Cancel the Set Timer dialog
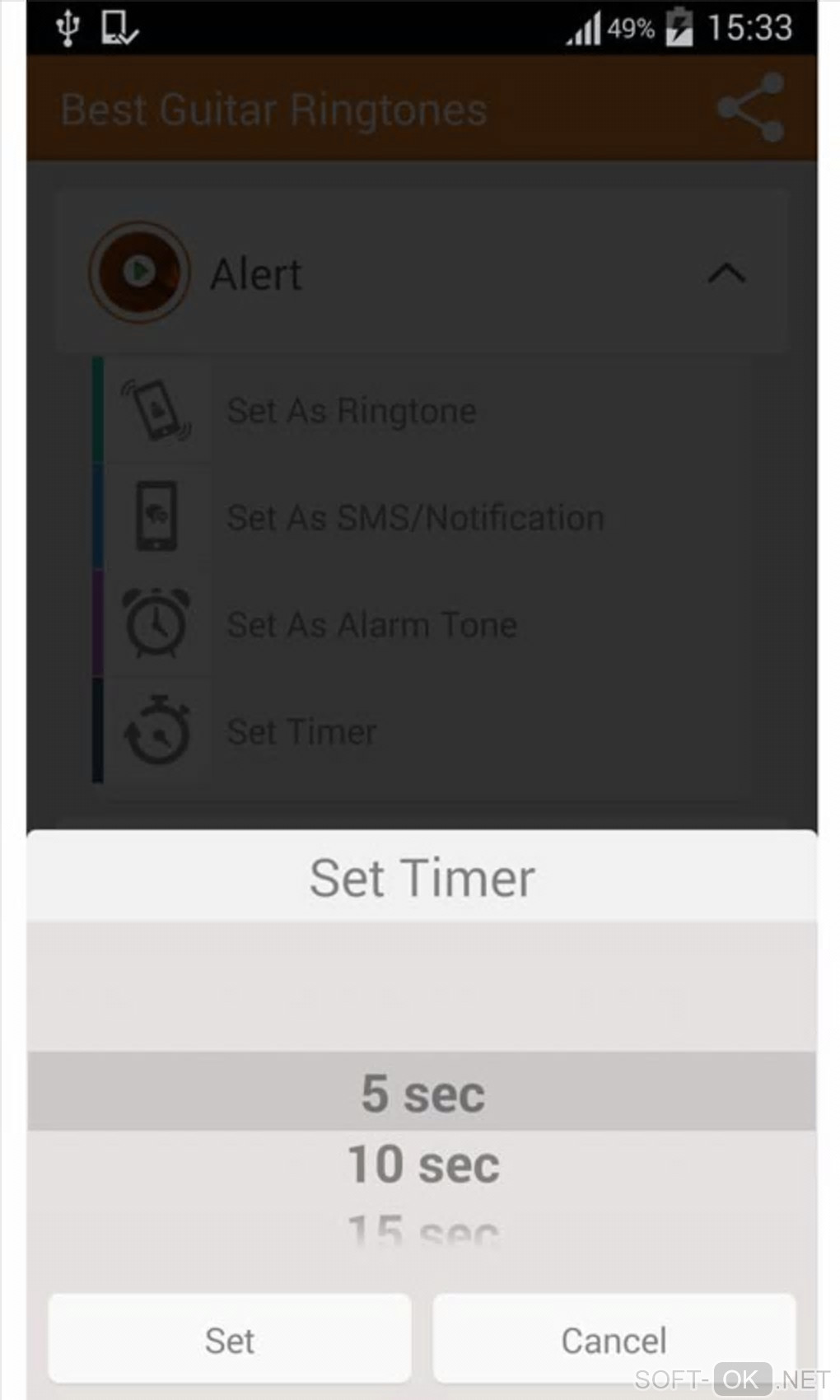 coord(614,1339)
